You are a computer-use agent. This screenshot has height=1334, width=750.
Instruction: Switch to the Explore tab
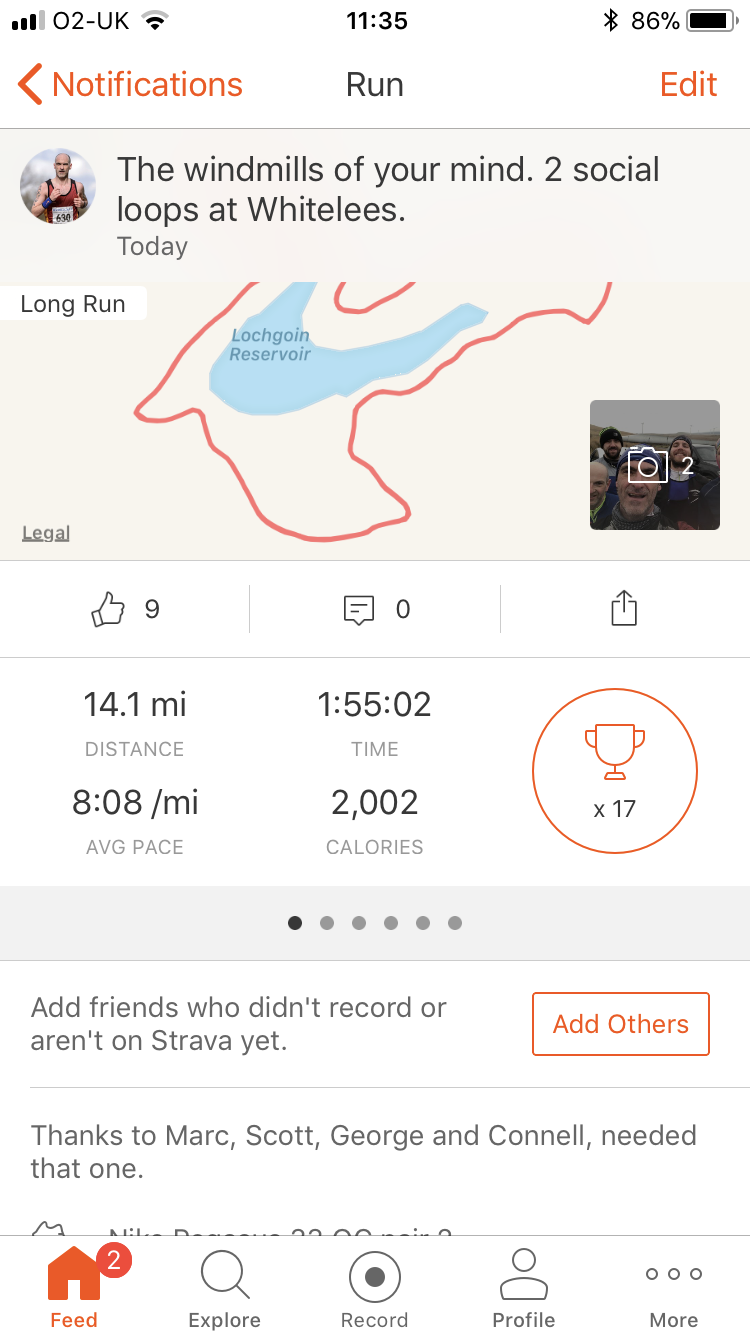pyautogui.click(x=224, y=1290)
